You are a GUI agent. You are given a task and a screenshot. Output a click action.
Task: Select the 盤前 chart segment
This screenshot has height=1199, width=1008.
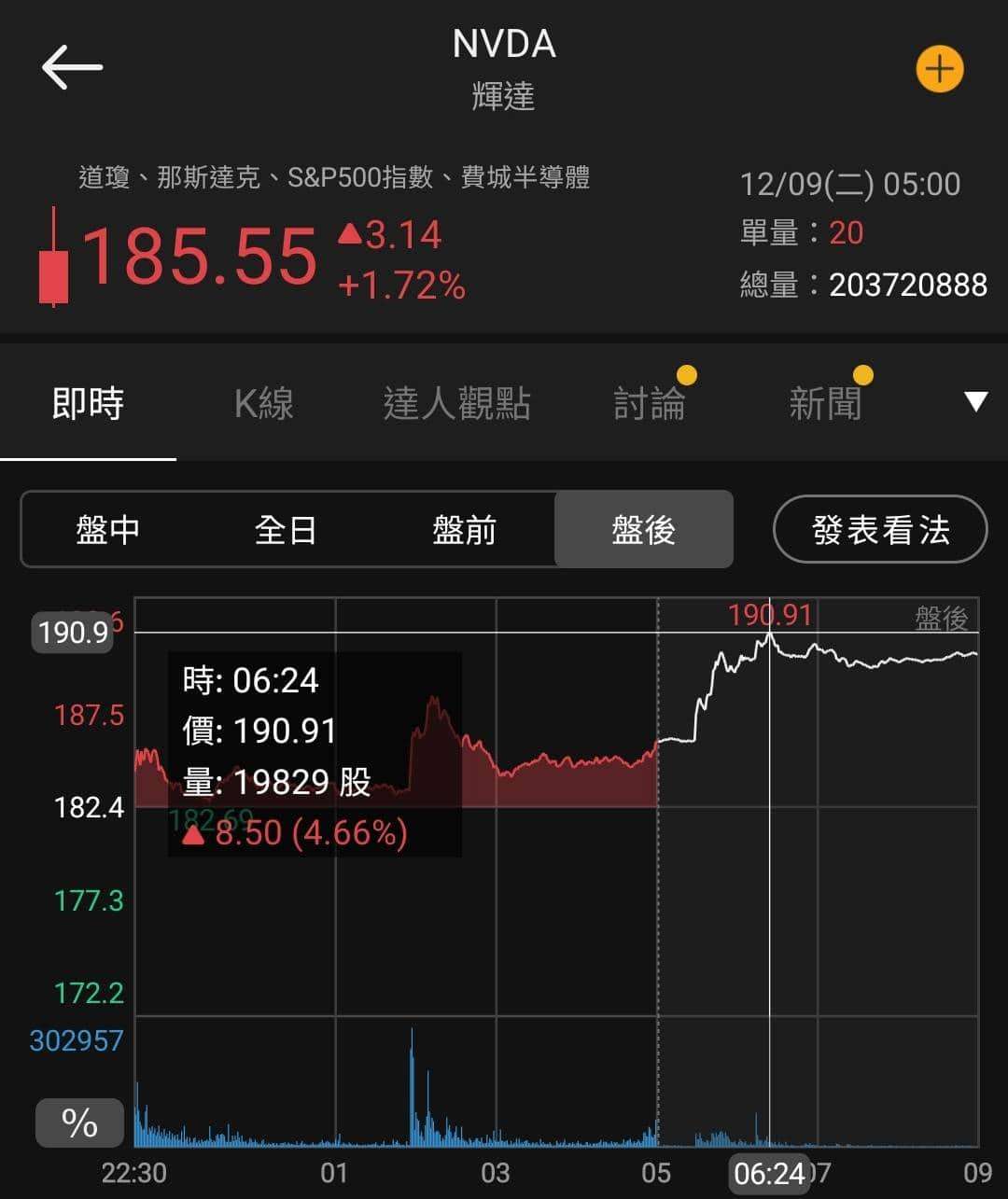[464, 530]
